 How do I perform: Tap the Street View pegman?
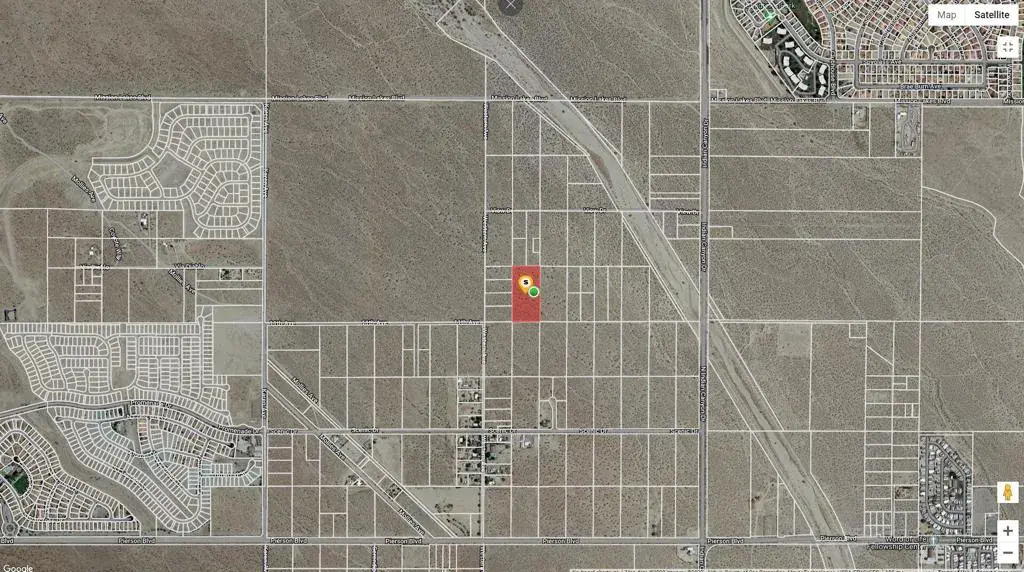pos(1007,493)
